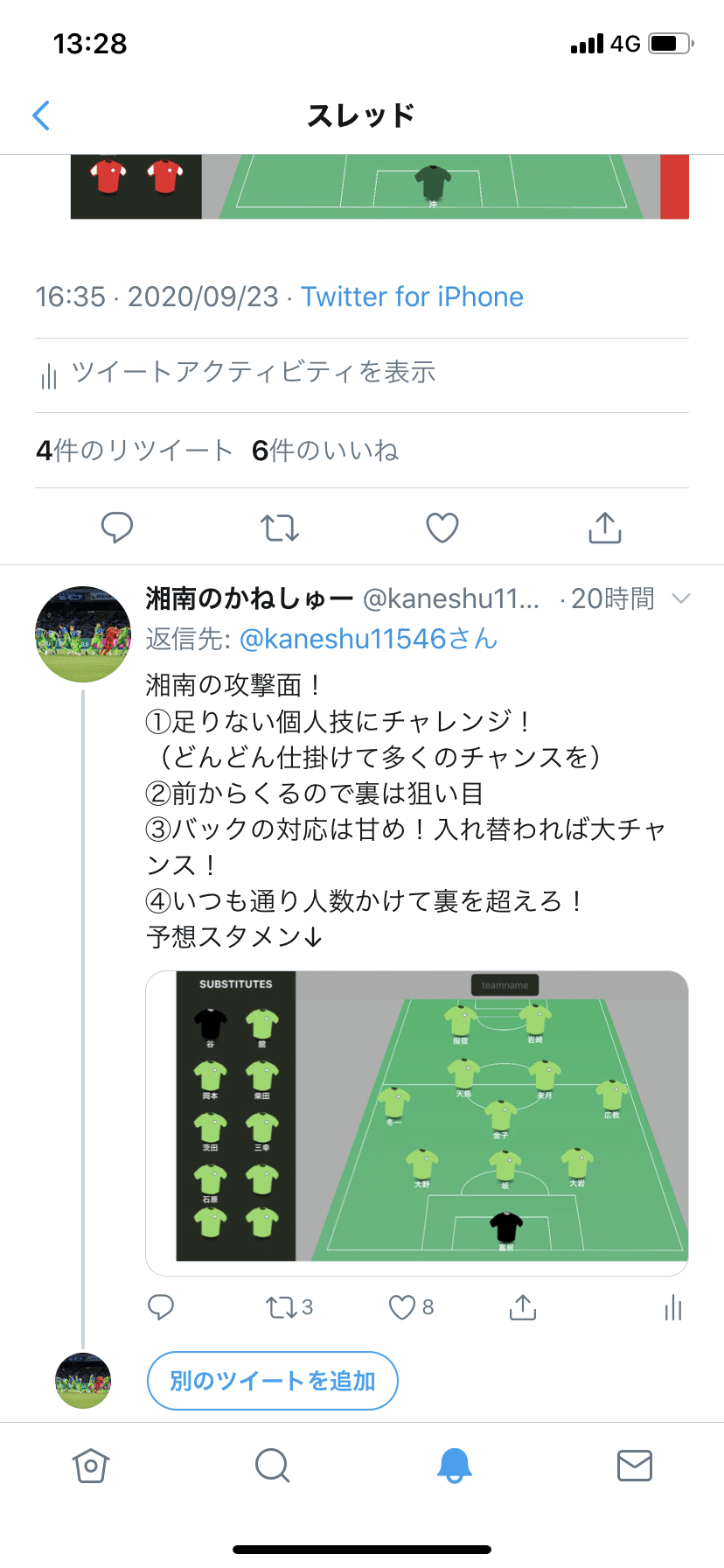Viewport: 724px width, 1568px height.
Task: Tap 別のツイートを追加 to add a tweet
Action: pyautogui.click(x=272, y=1380)
